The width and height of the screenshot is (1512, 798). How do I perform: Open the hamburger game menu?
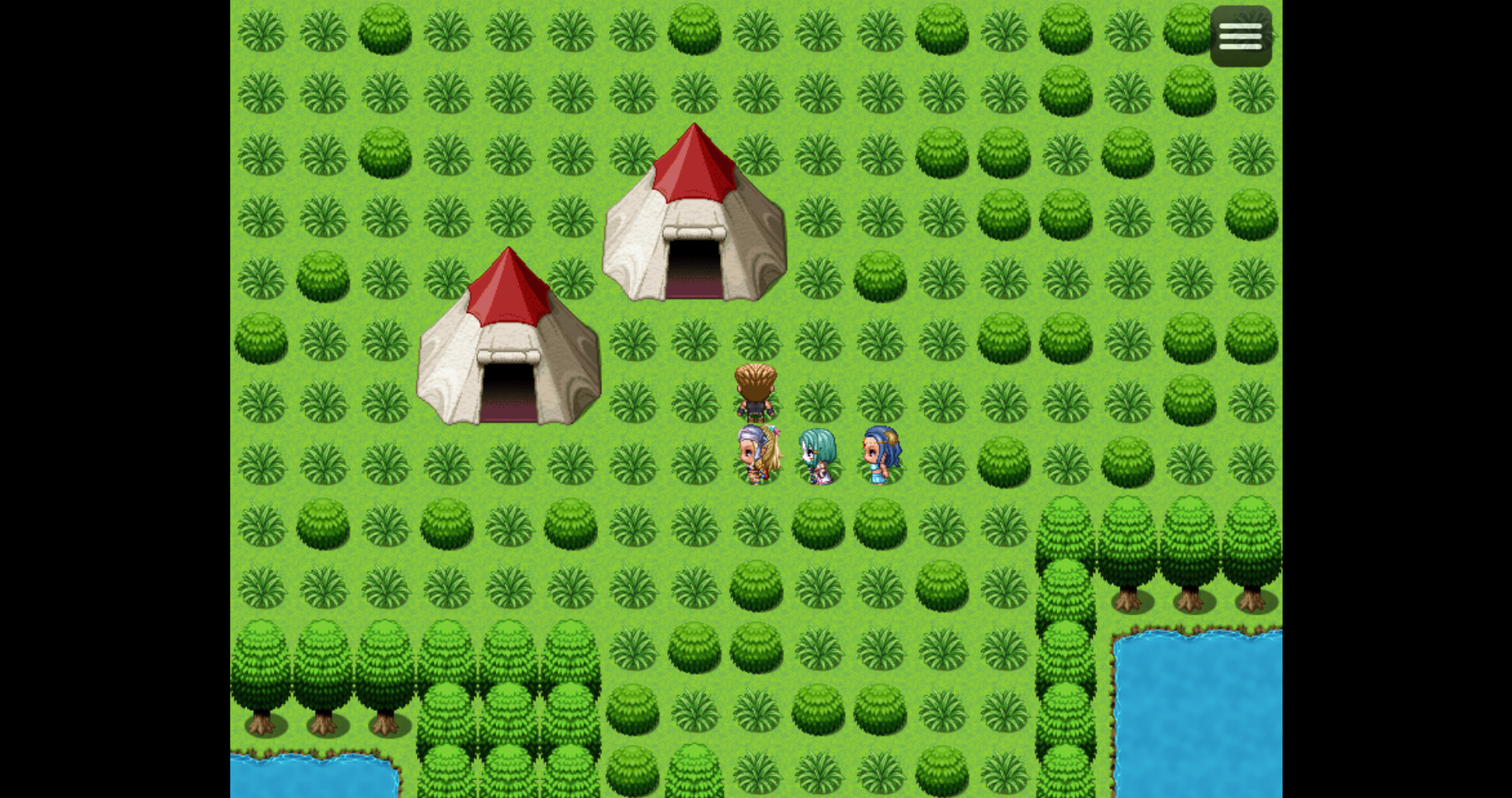(x=1240, y=36)
